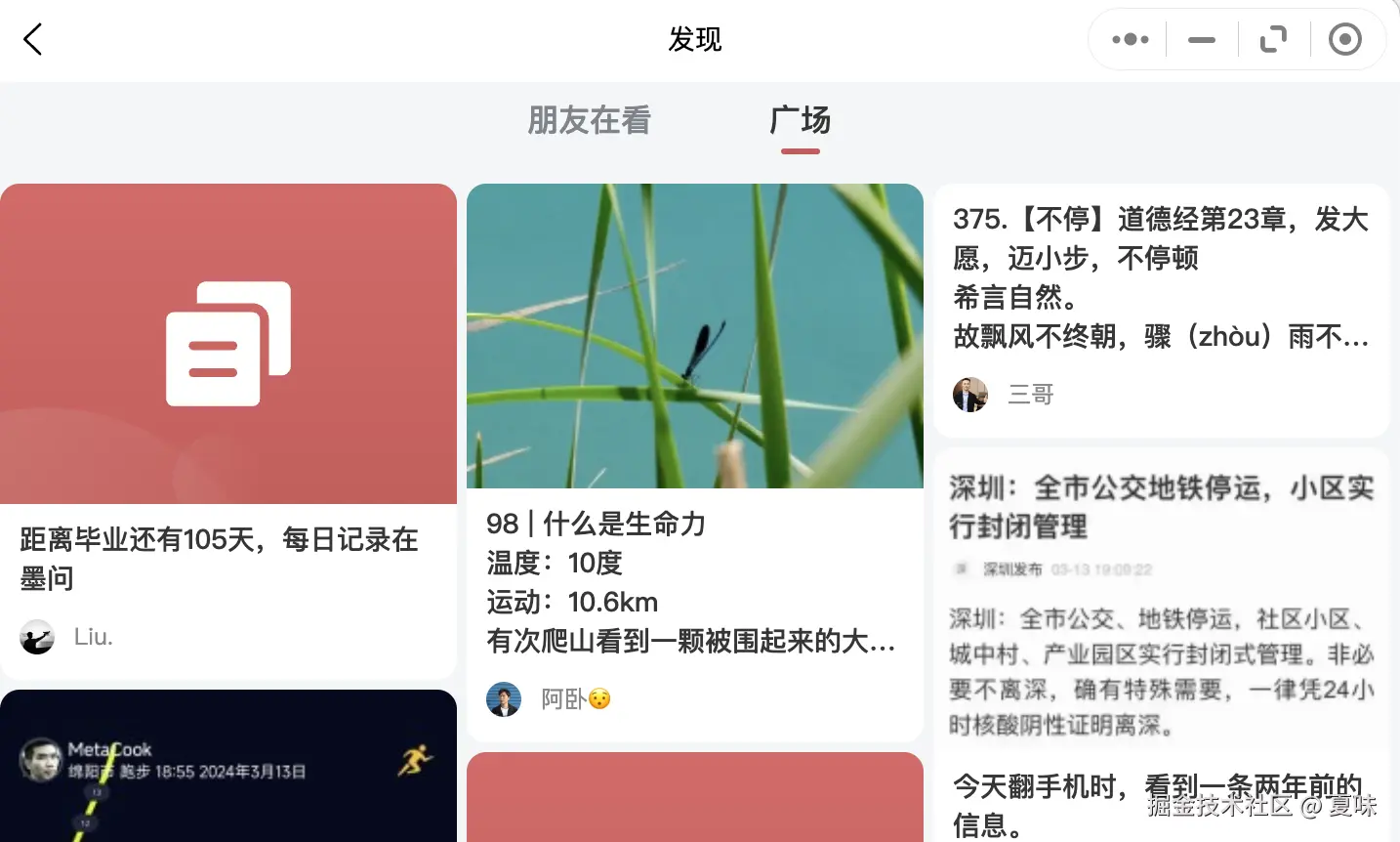Switch to the 朋友在看 tab
Viewport: 1400px width, 842px height.
[x=589, y=121]
